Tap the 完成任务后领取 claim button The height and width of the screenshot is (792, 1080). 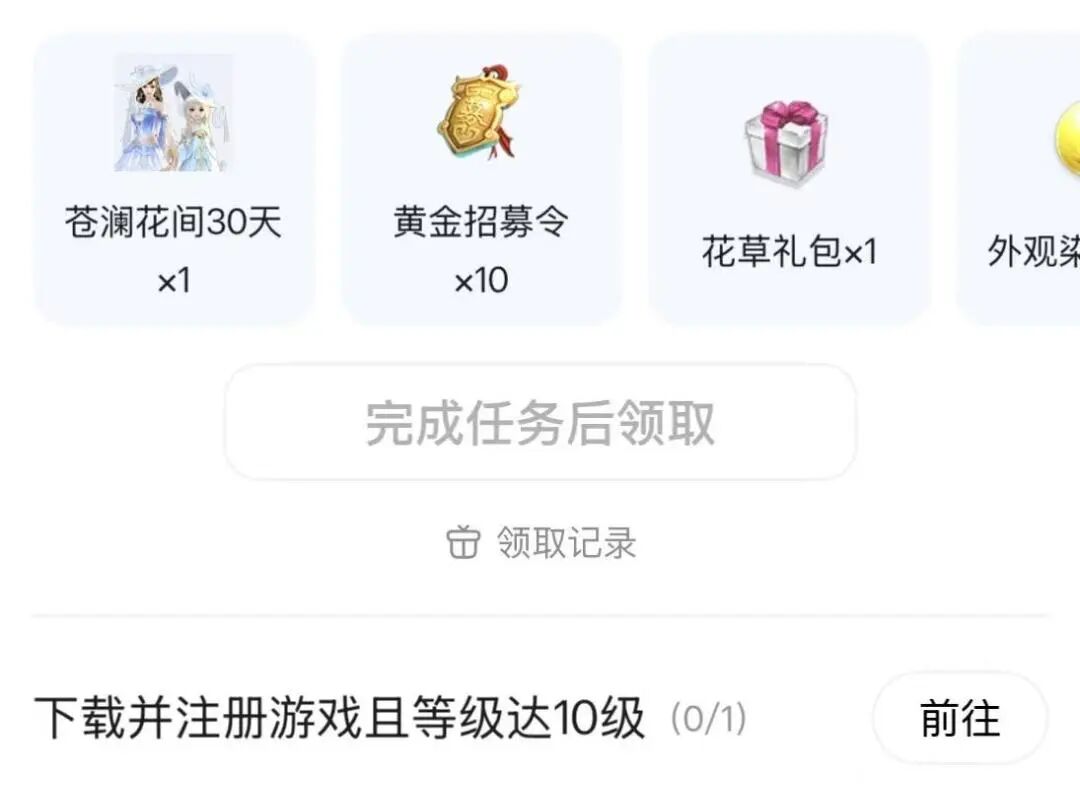pyautogui.click(x=540, y=422)
